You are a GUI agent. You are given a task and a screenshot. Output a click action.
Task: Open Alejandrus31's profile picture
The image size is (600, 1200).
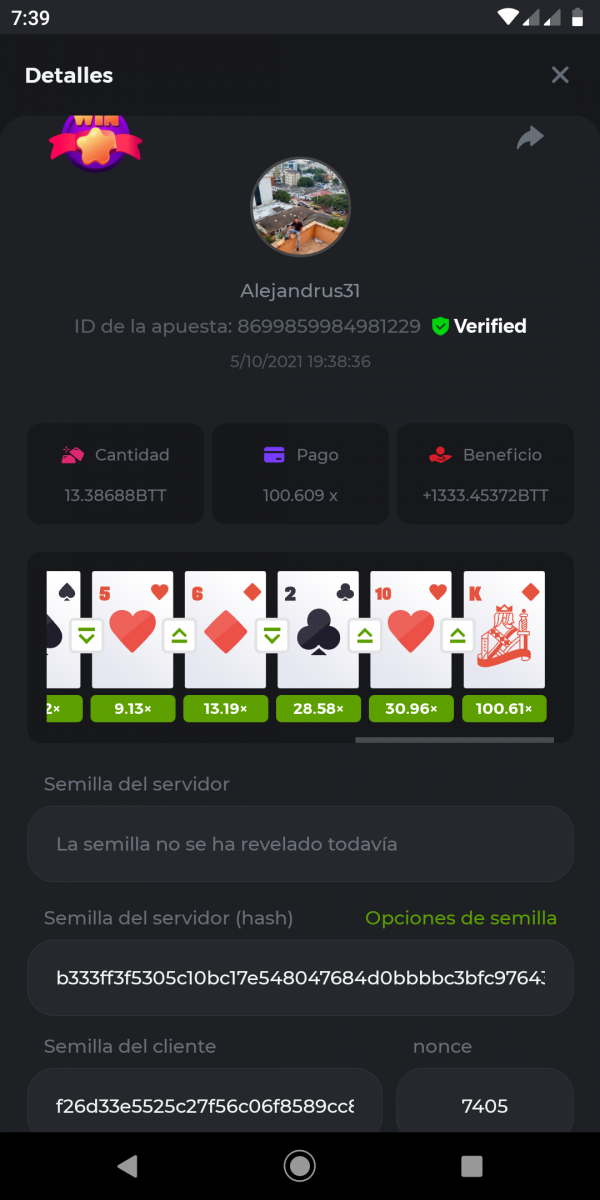[x=300, y=207]
